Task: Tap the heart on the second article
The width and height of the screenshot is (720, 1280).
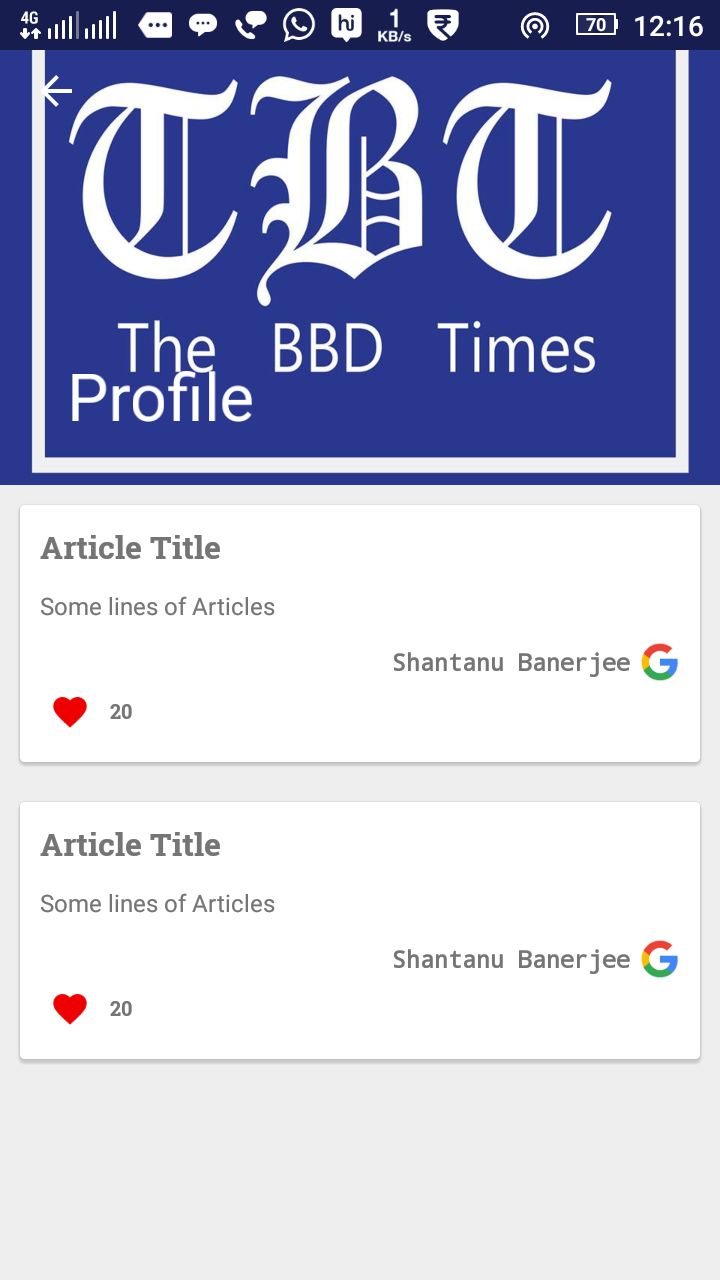Action: tap(70, 1009)
